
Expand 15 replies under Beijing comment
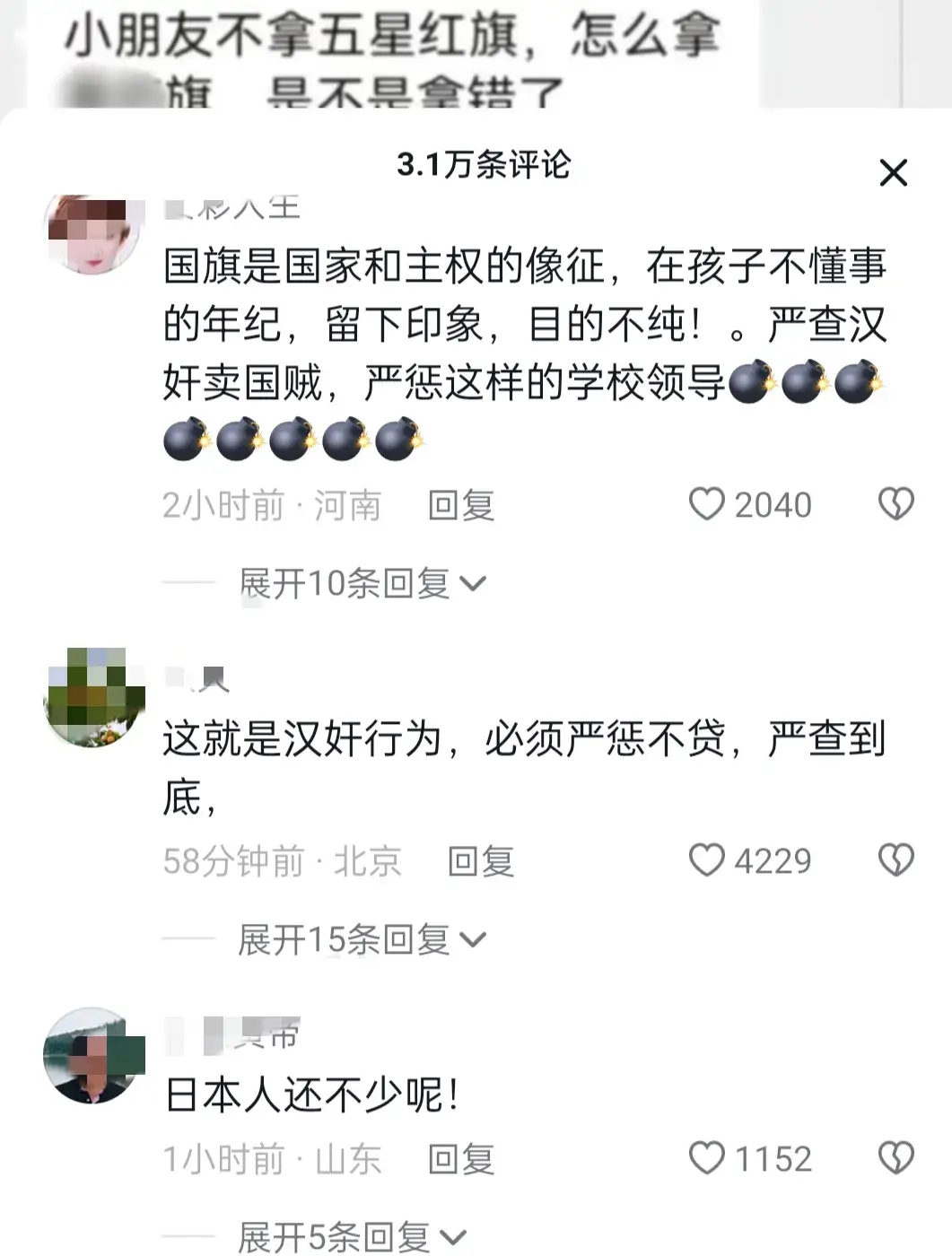pos(362,940)
